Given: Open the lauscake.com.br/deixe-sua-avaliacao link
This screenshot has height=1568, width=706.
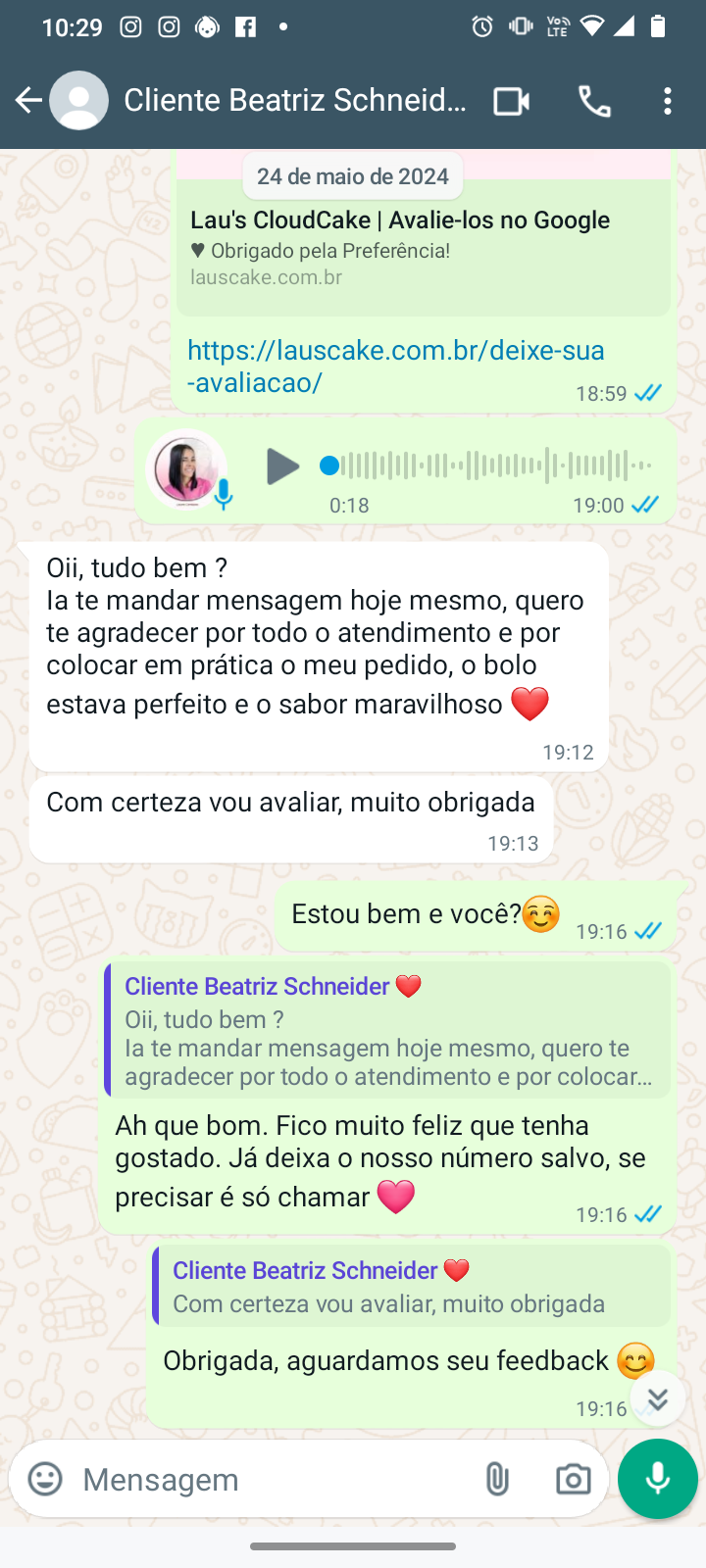Looking at the screenshot, I should [395, 366].
